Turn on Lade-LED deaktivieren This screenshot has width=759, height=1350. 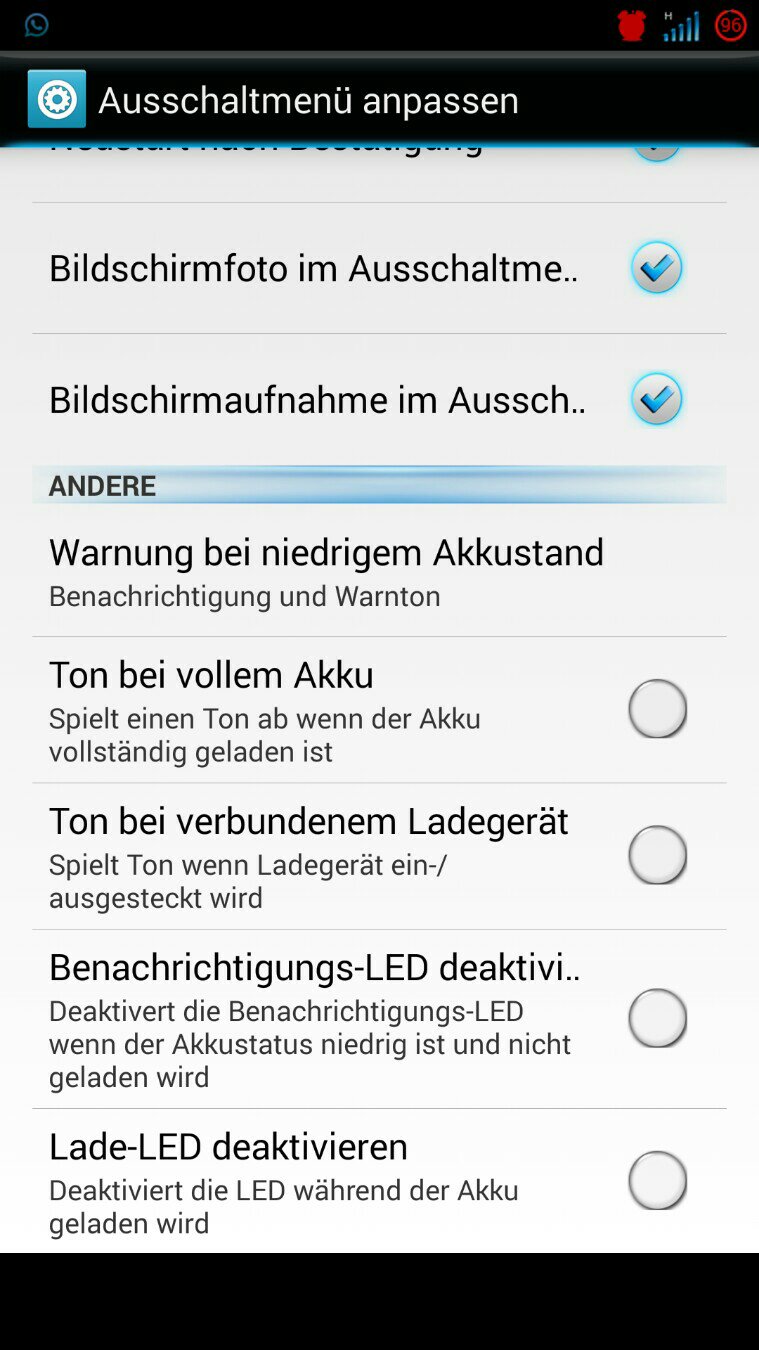[657, 1181]
